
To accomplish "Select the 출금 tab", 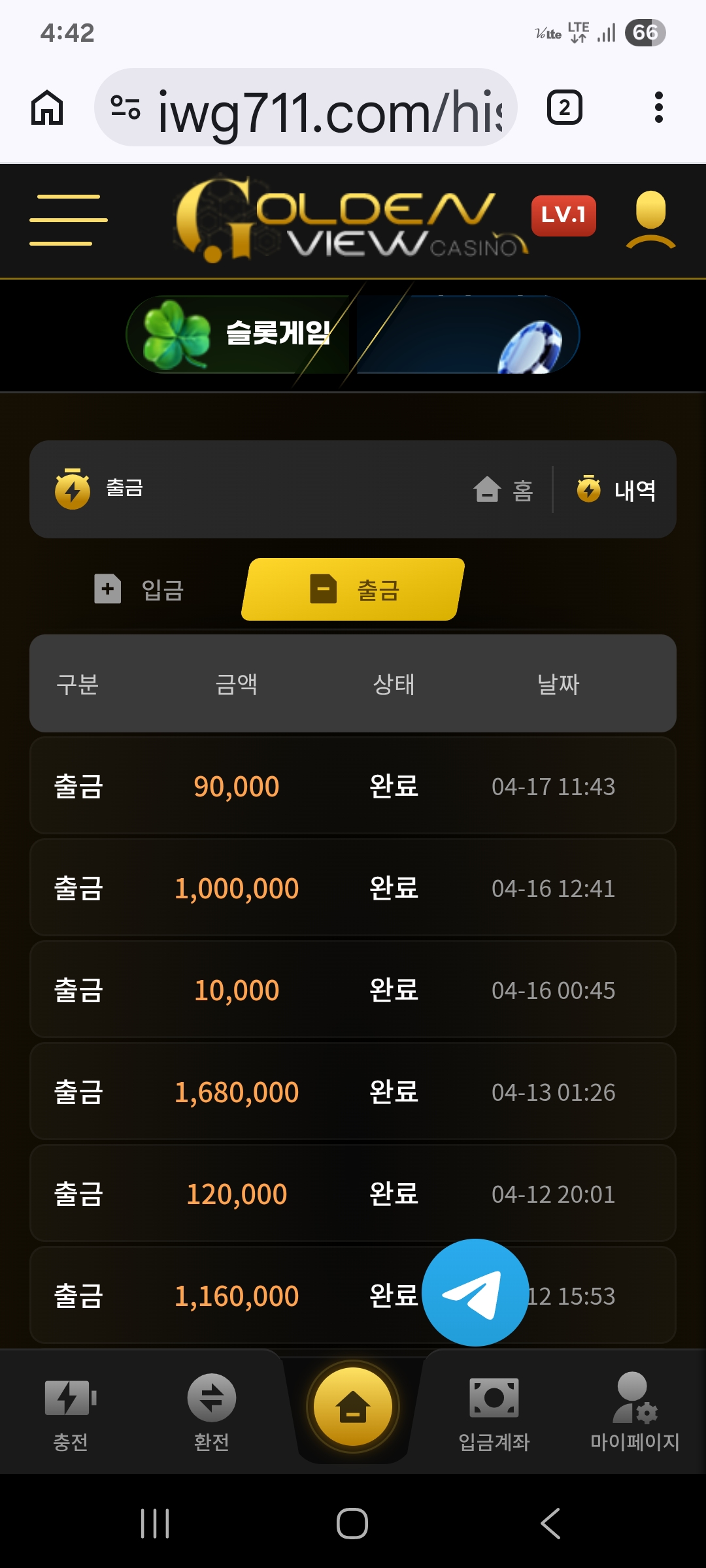I will 354,589.
